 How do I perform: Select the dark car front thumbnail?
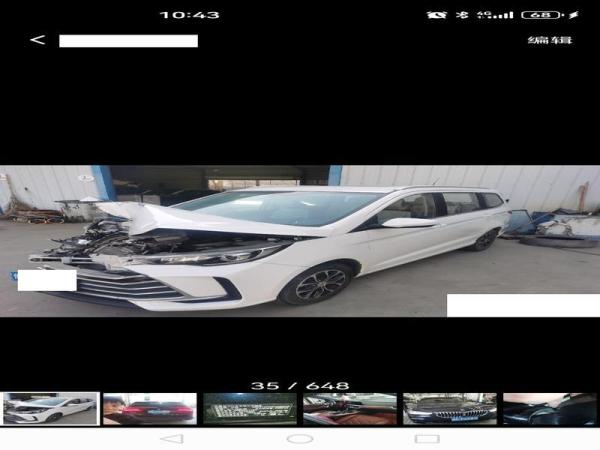pos(450,408)
